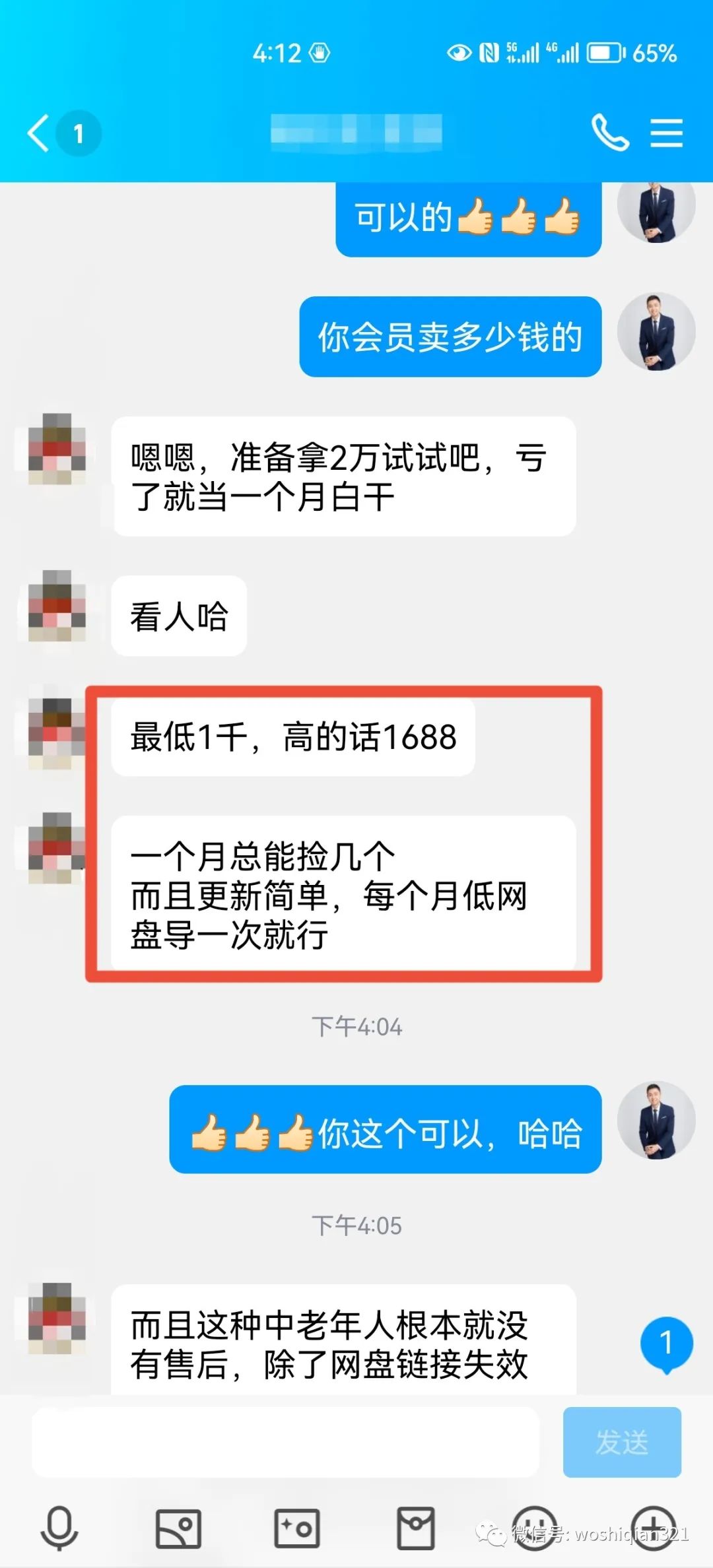Expand more attachment options with plus icon
Viewport: 713px width, 1568px height.
pos(654,1528)
